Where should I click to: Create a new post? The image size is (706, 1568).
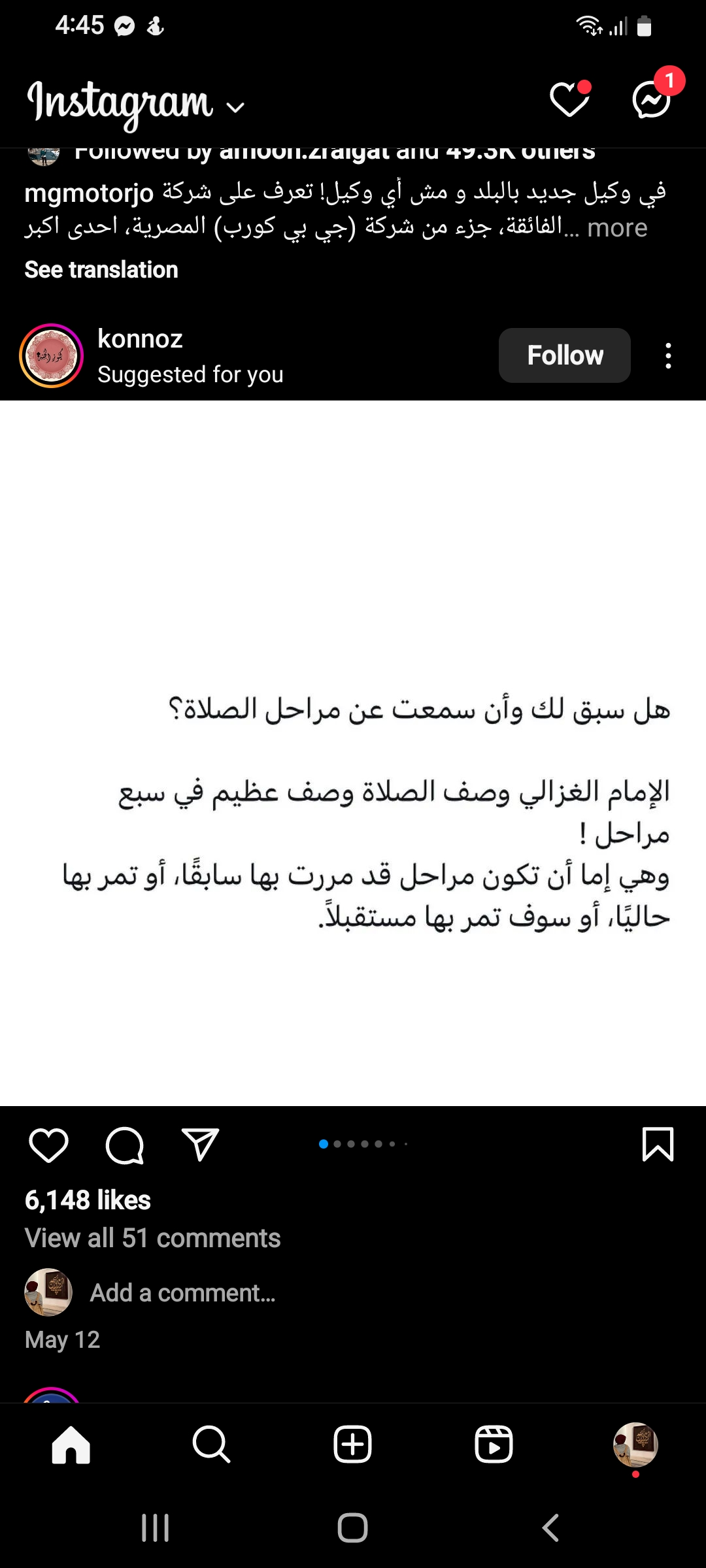click(x=353, y=1445)
